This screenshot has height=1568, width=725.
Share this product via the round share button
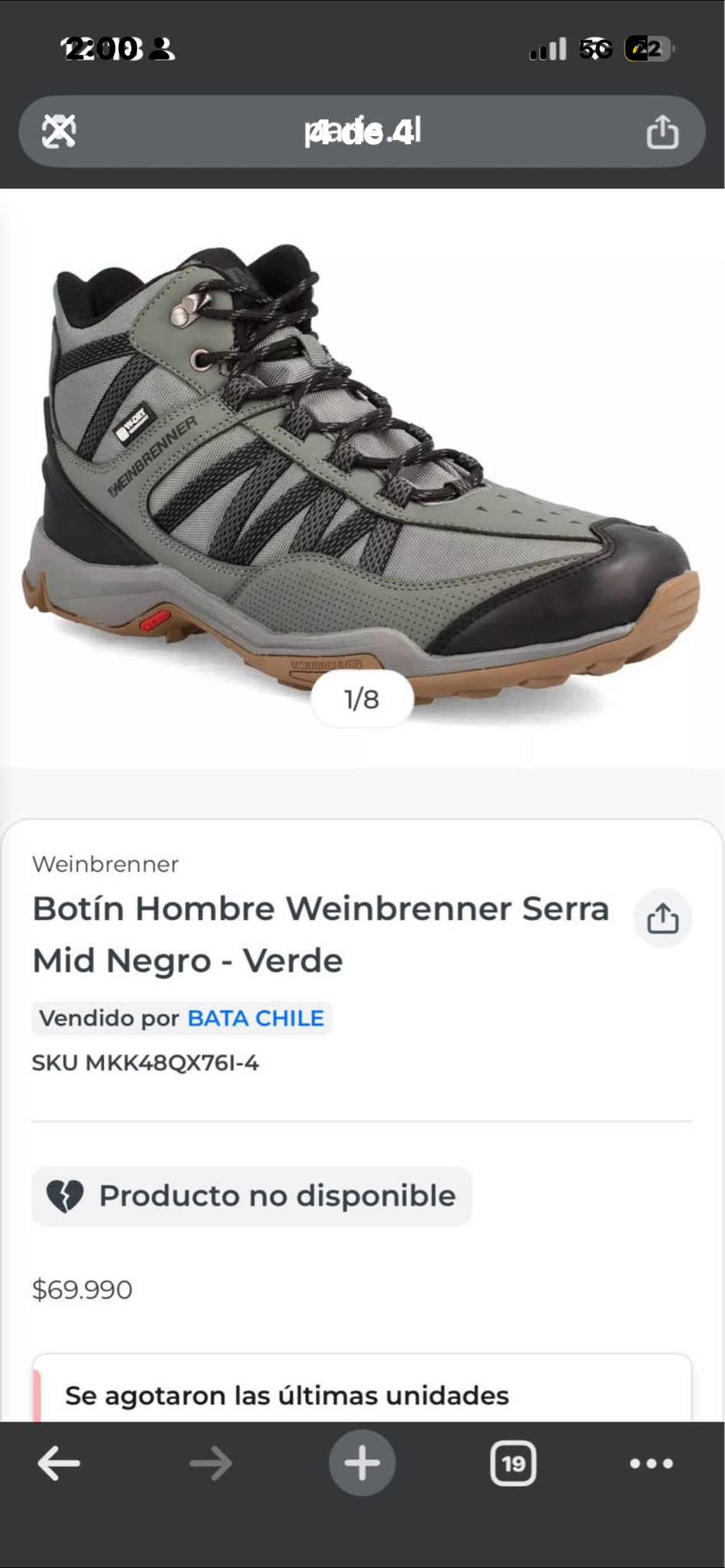click(662, 919)
